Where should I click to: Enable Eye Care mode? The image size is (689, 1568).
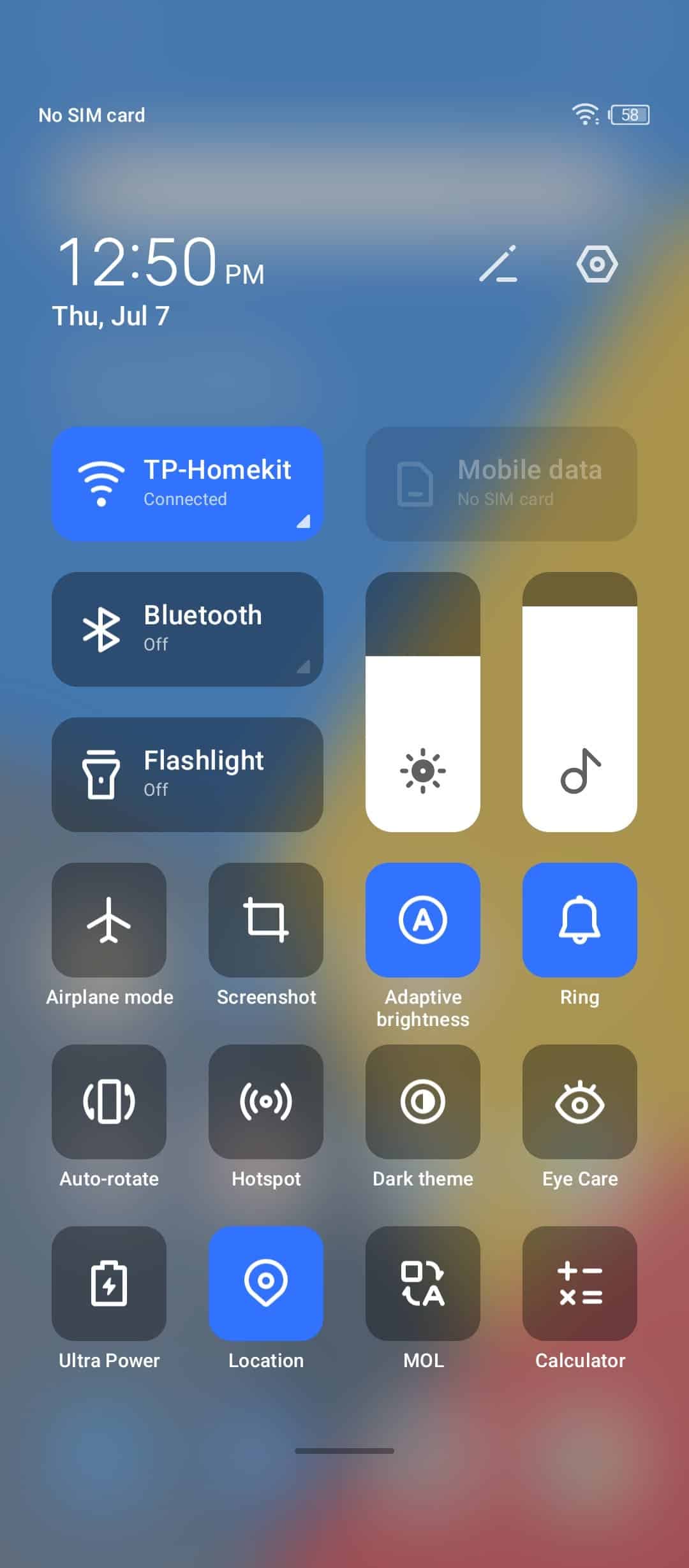[x=580, y=1102]
